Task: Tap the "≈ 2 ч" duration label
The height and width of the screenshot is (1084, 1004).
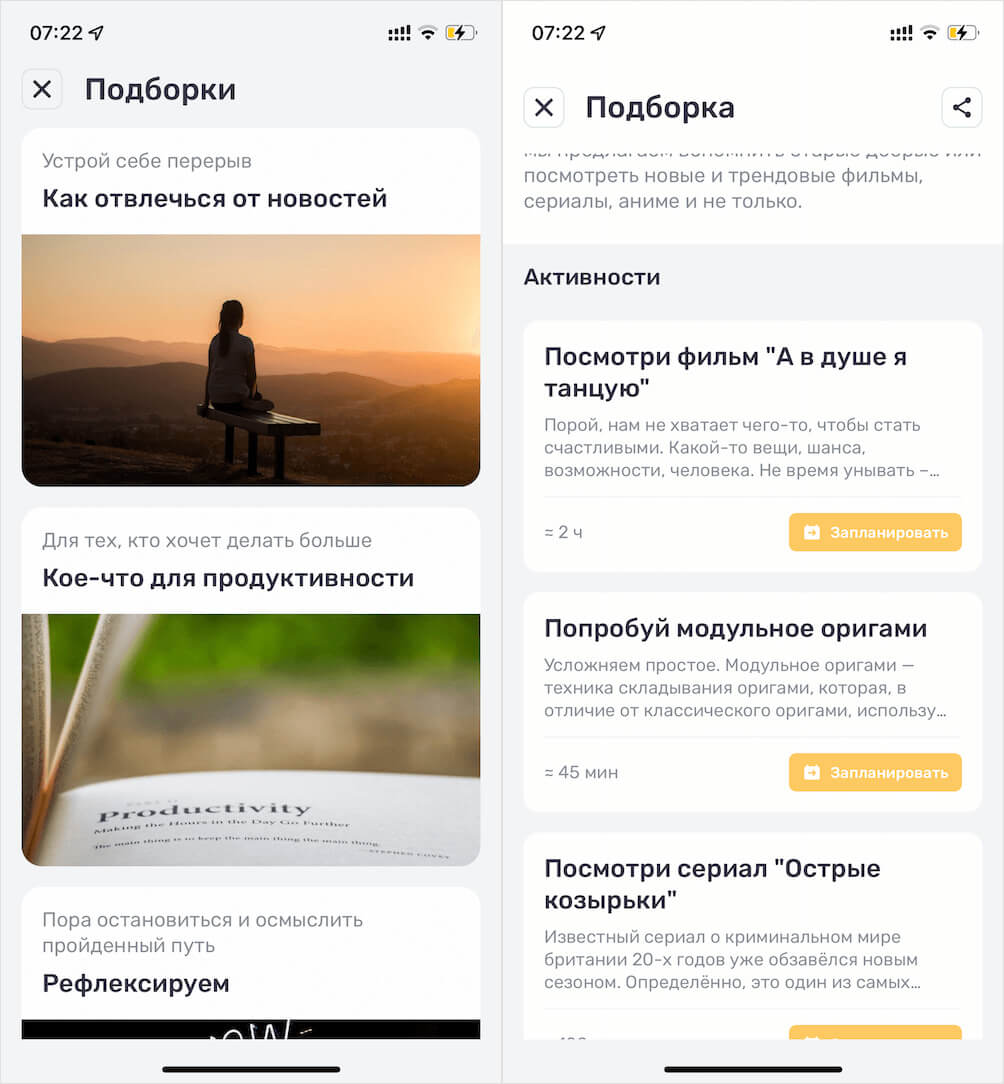Action: click(x=563, y=532)
